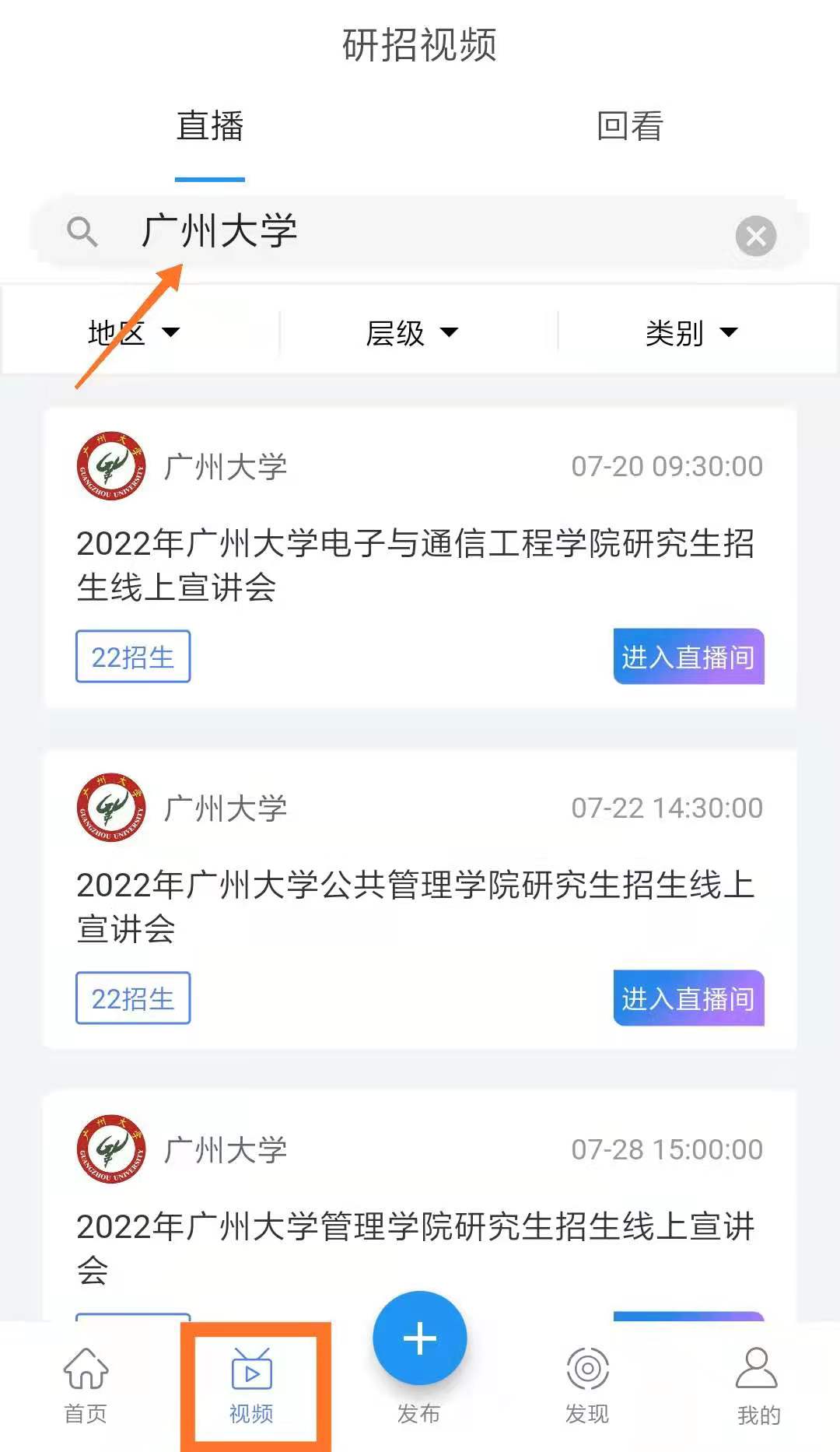The width and height of the screenshot is (840, 1452).
Task: Expand the 类别 filter dropdown
Action: (691, 333)
